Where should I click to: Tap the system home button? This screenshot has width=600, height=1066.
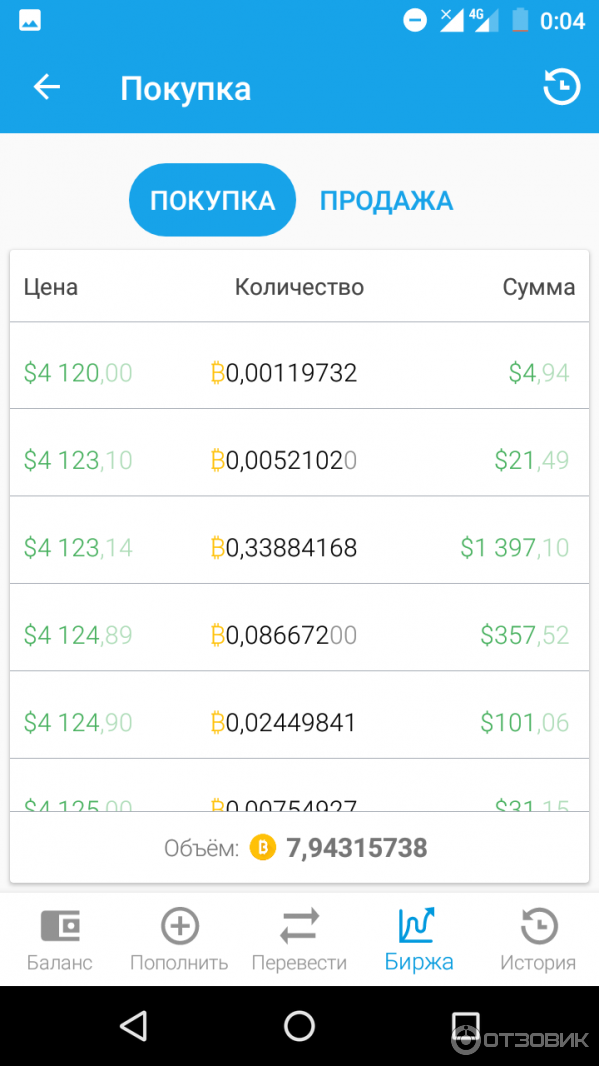(x=299, y=1026)
